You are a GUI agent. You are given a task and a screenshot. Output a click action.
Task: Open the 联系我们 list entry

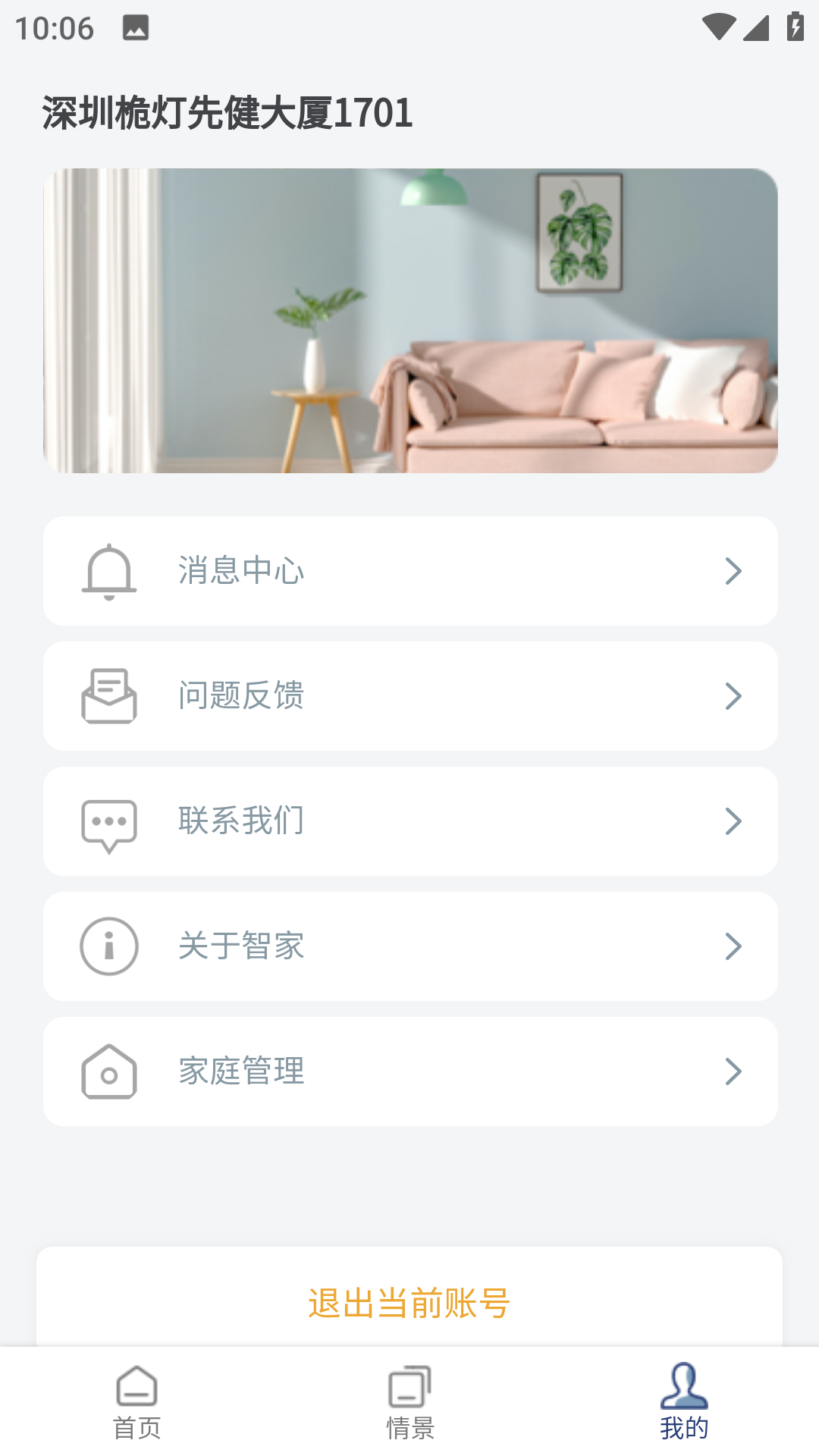[x=409, y=821]
